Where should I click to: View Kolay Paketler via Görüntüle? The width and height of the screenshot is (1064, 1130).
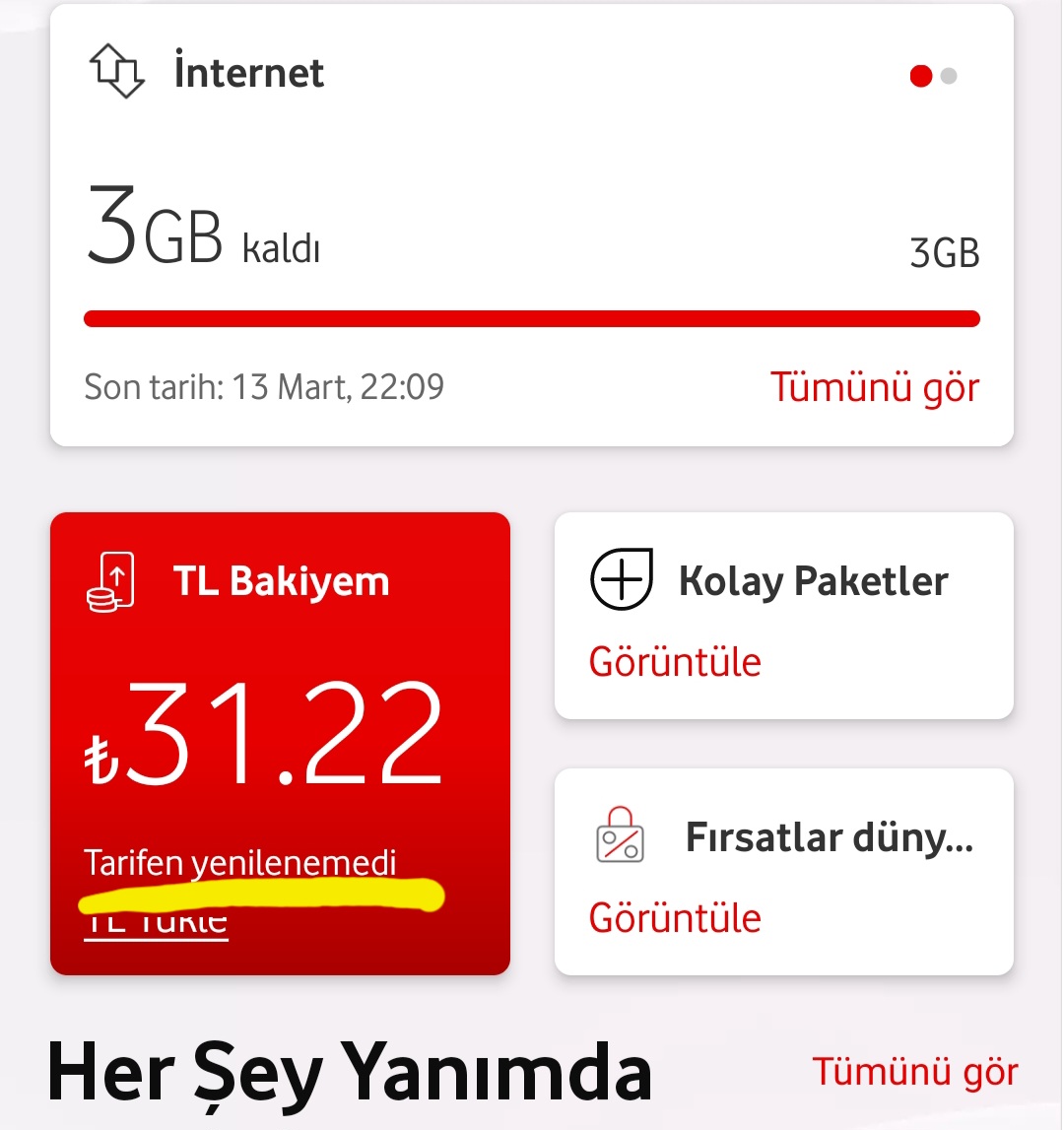[675, 662]
